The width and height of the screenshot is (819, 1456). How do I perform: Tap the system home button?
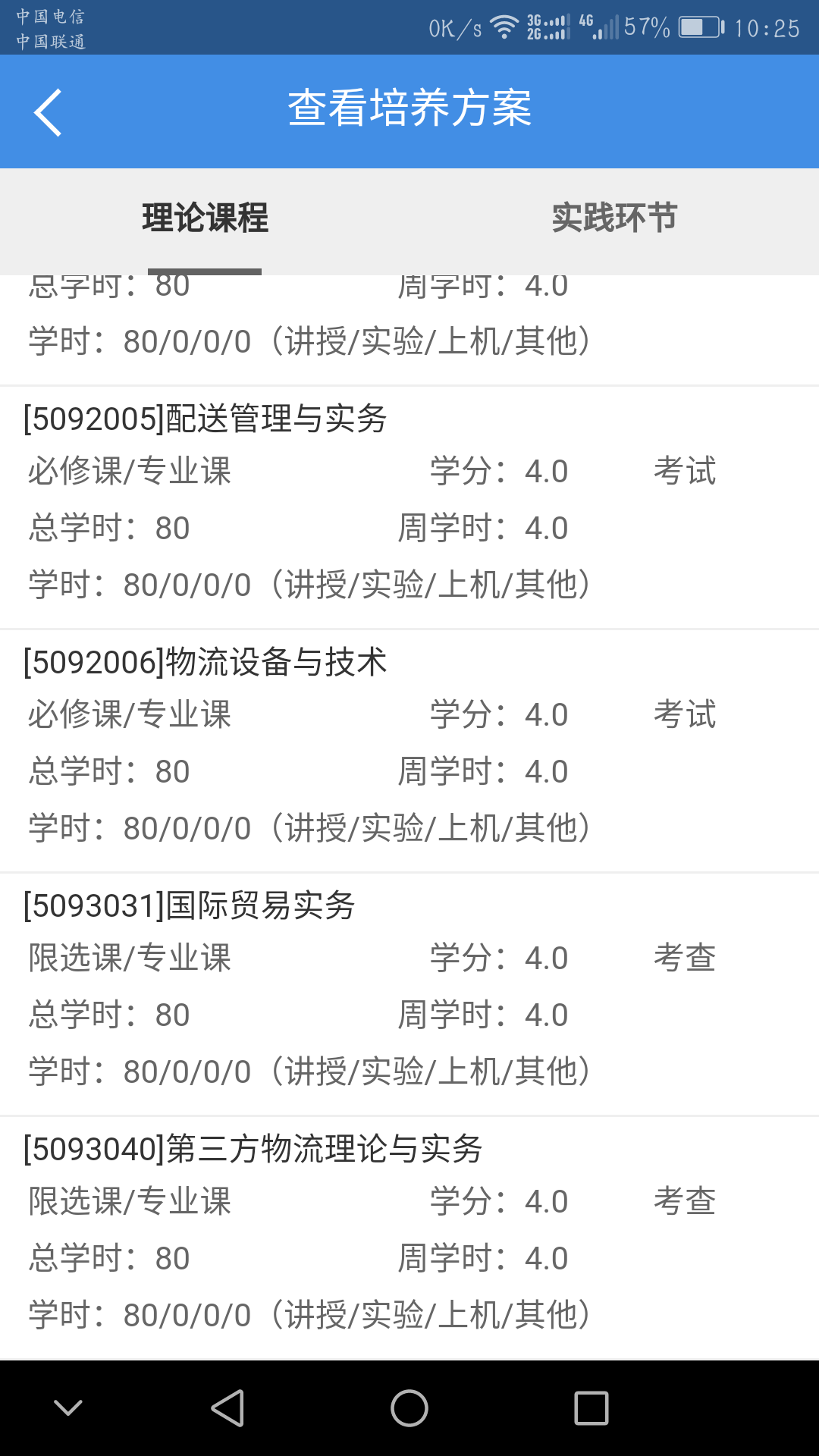[x=409, y=1408]
